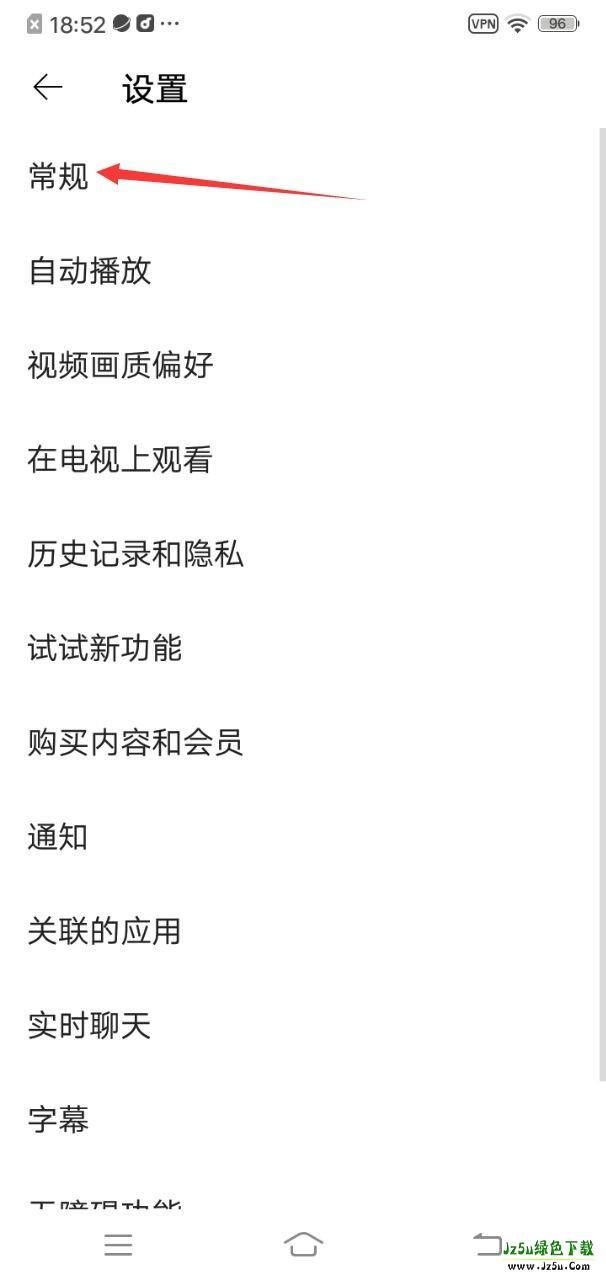Open 视频画质偏好 settings
606x1280 pixels.
(120, 365)
